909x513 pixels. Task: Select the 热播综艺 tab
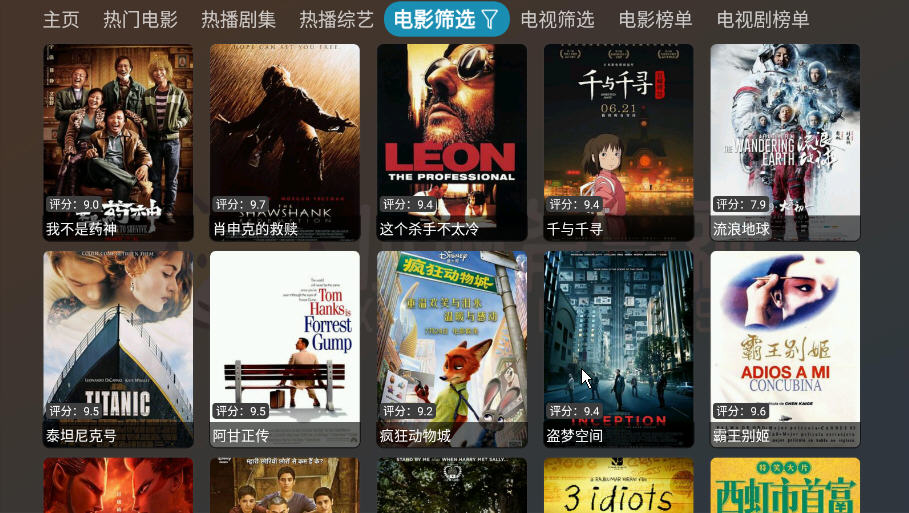point(336,19)
